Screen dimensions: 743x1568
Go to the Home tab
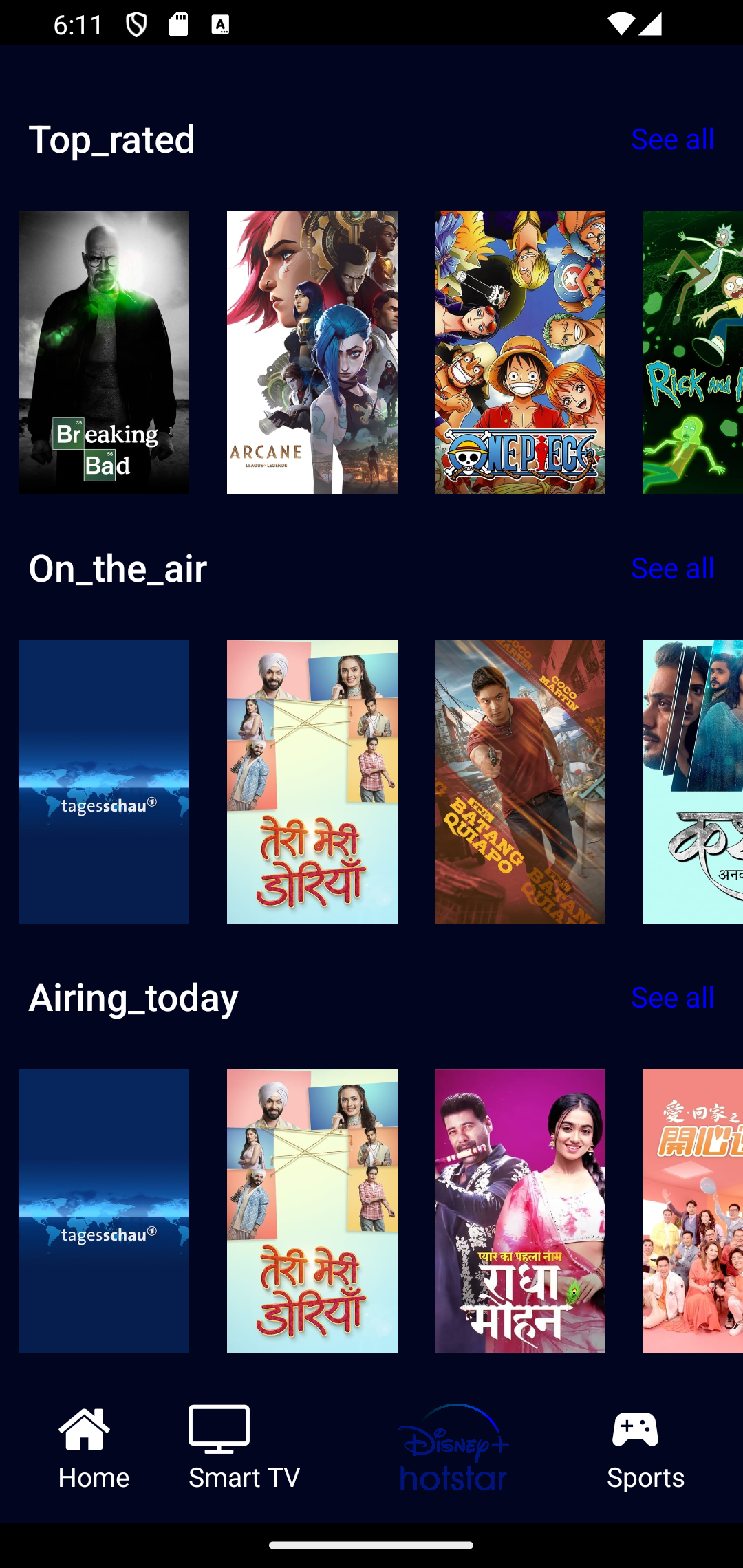pyautogui.click(x=94, y=1447)
